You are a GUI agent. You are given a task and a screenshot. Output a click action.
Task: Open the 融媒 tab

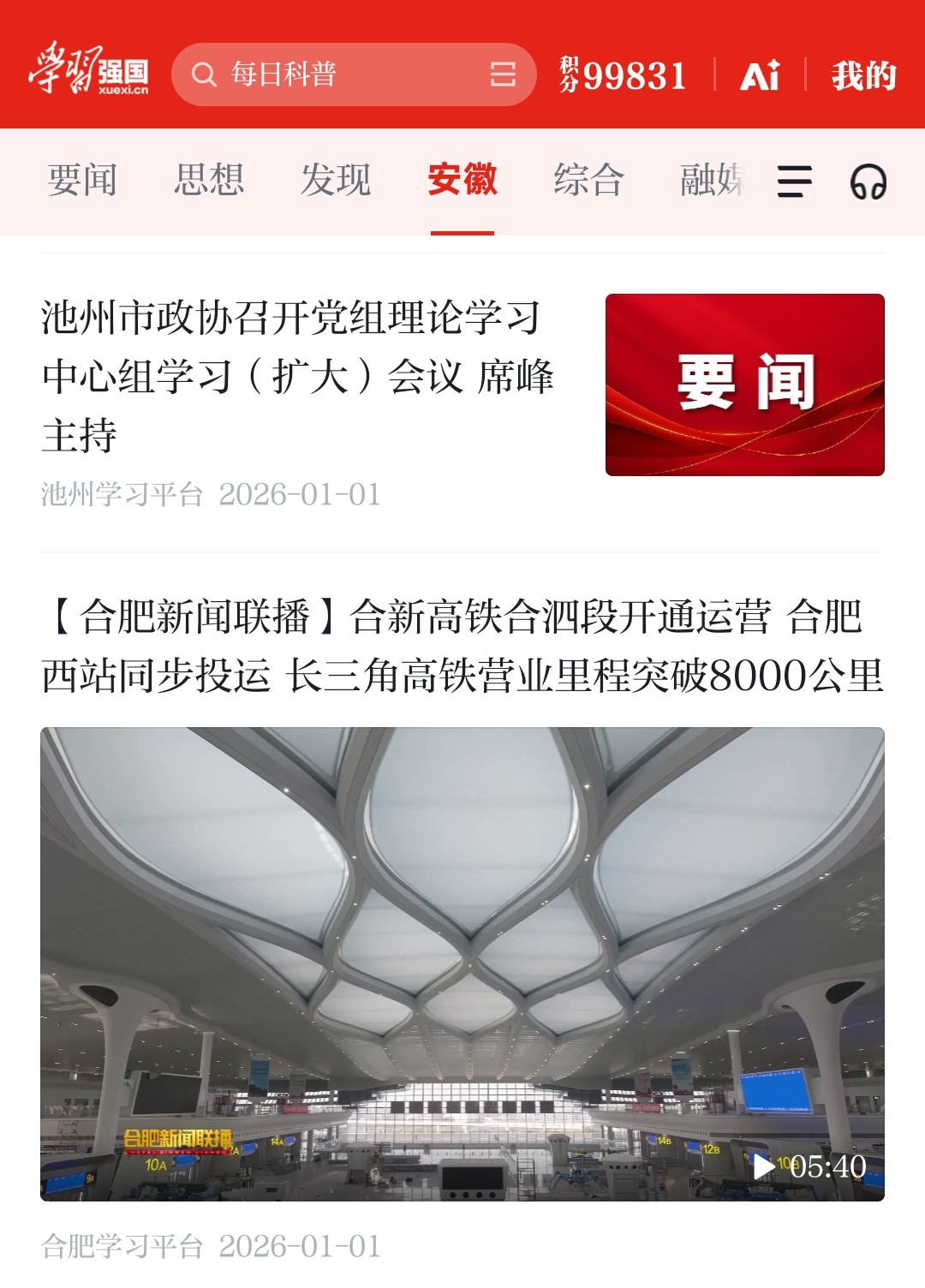pyautogui.click(x=711, y=181)
